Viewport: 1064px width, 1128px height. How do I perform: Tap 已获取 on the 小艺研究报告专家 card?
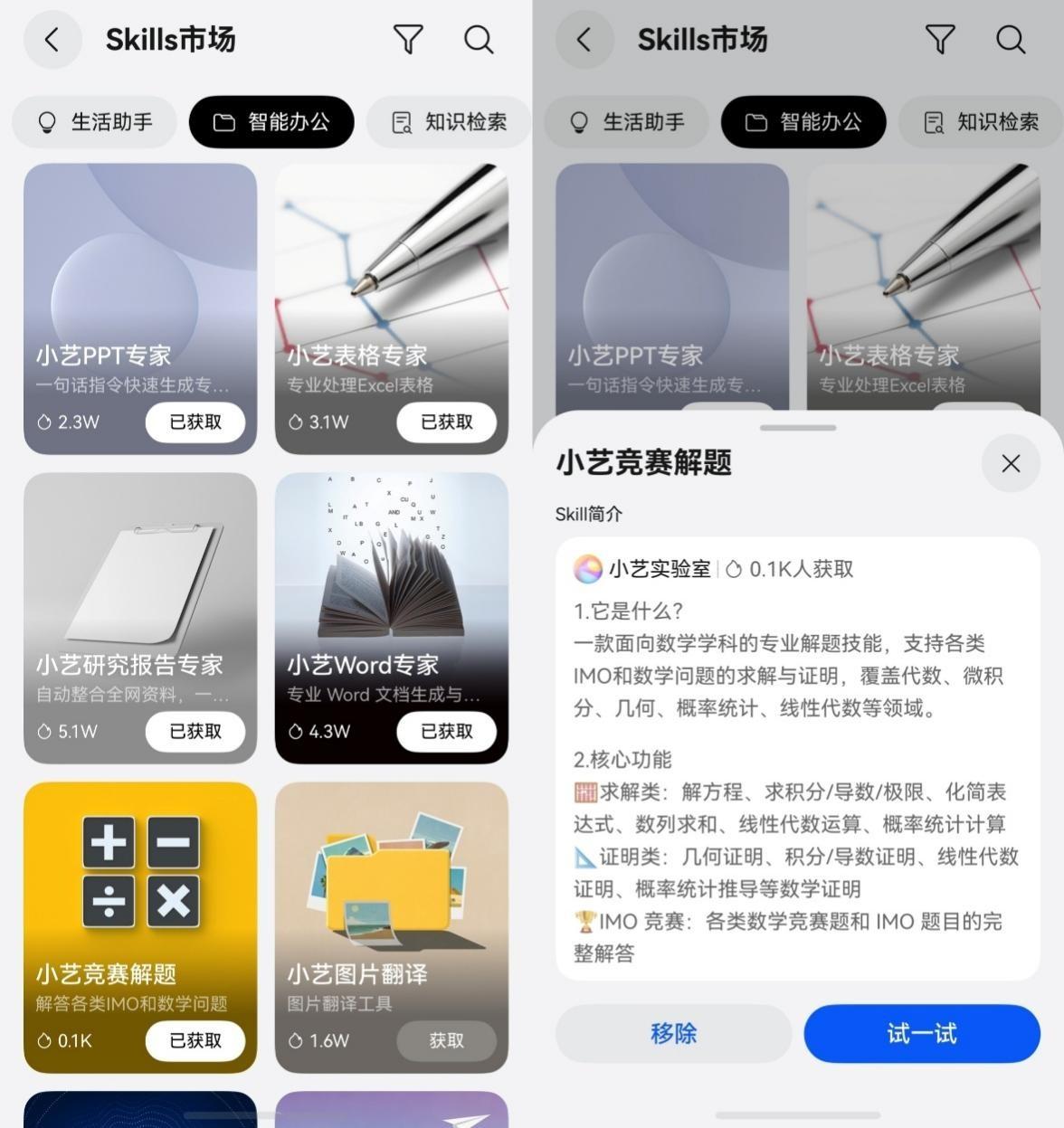pyautogui.click(x=195, y=731)
